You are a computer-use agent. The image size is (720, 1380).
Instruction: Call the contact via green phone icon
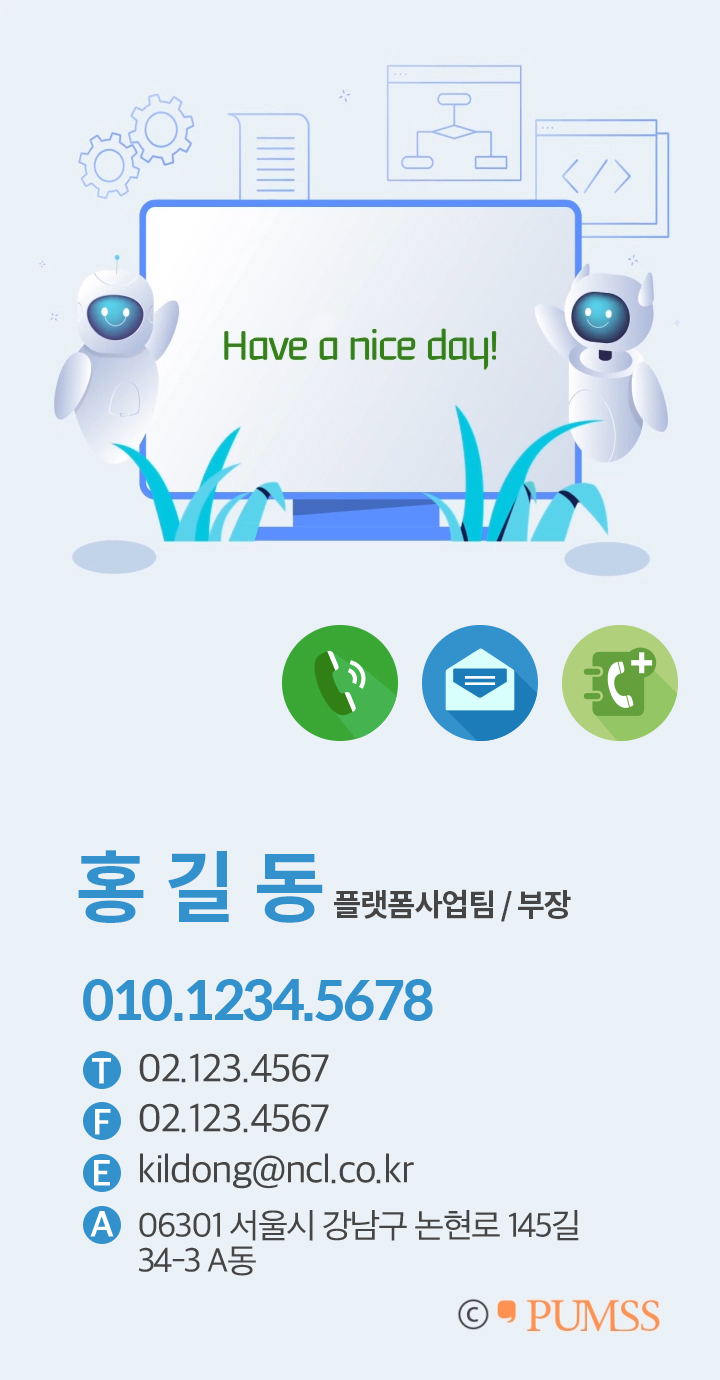point(340,682)
